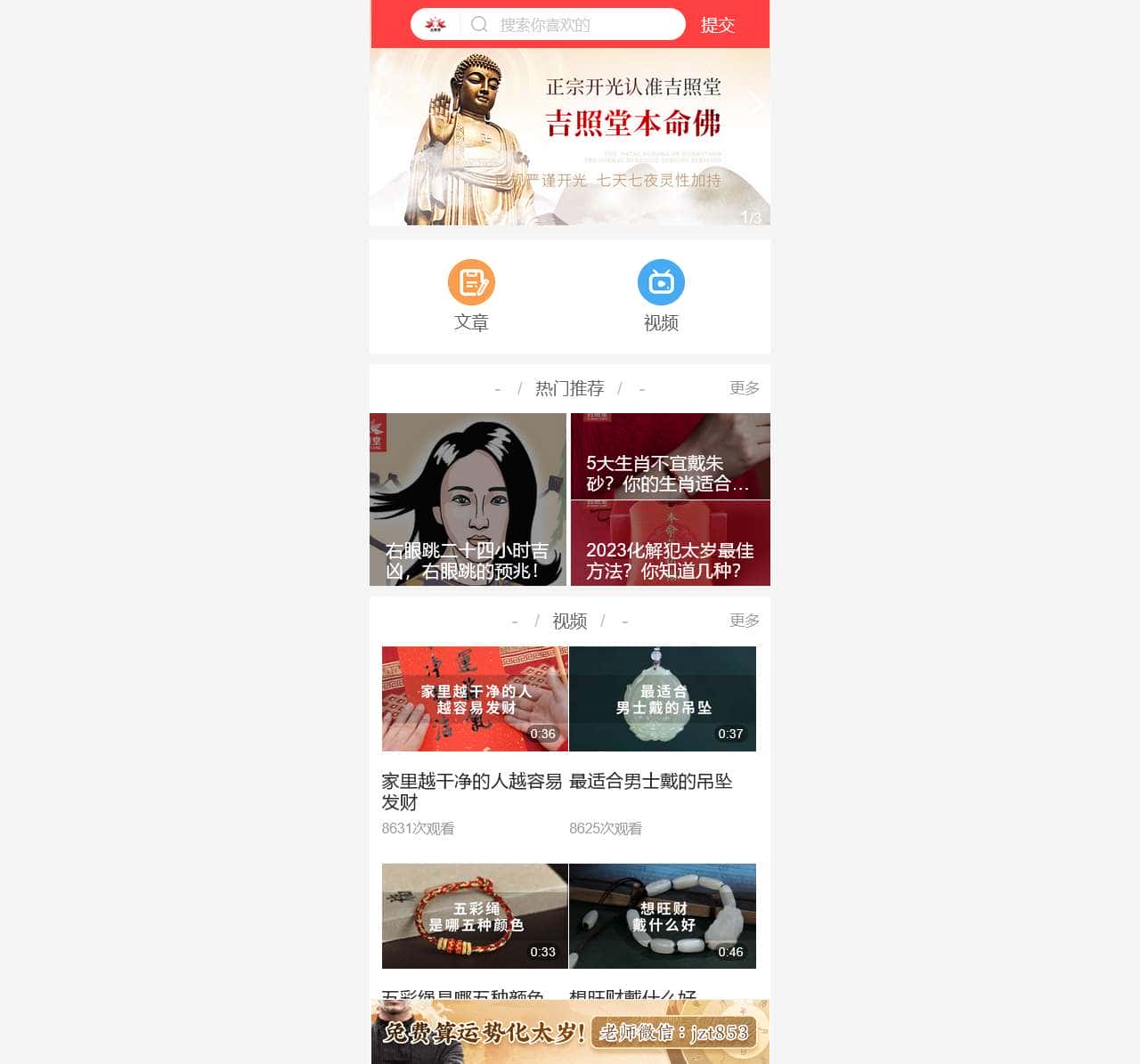Play the video 最适合男士戴的吊坠

click(663, 699)
